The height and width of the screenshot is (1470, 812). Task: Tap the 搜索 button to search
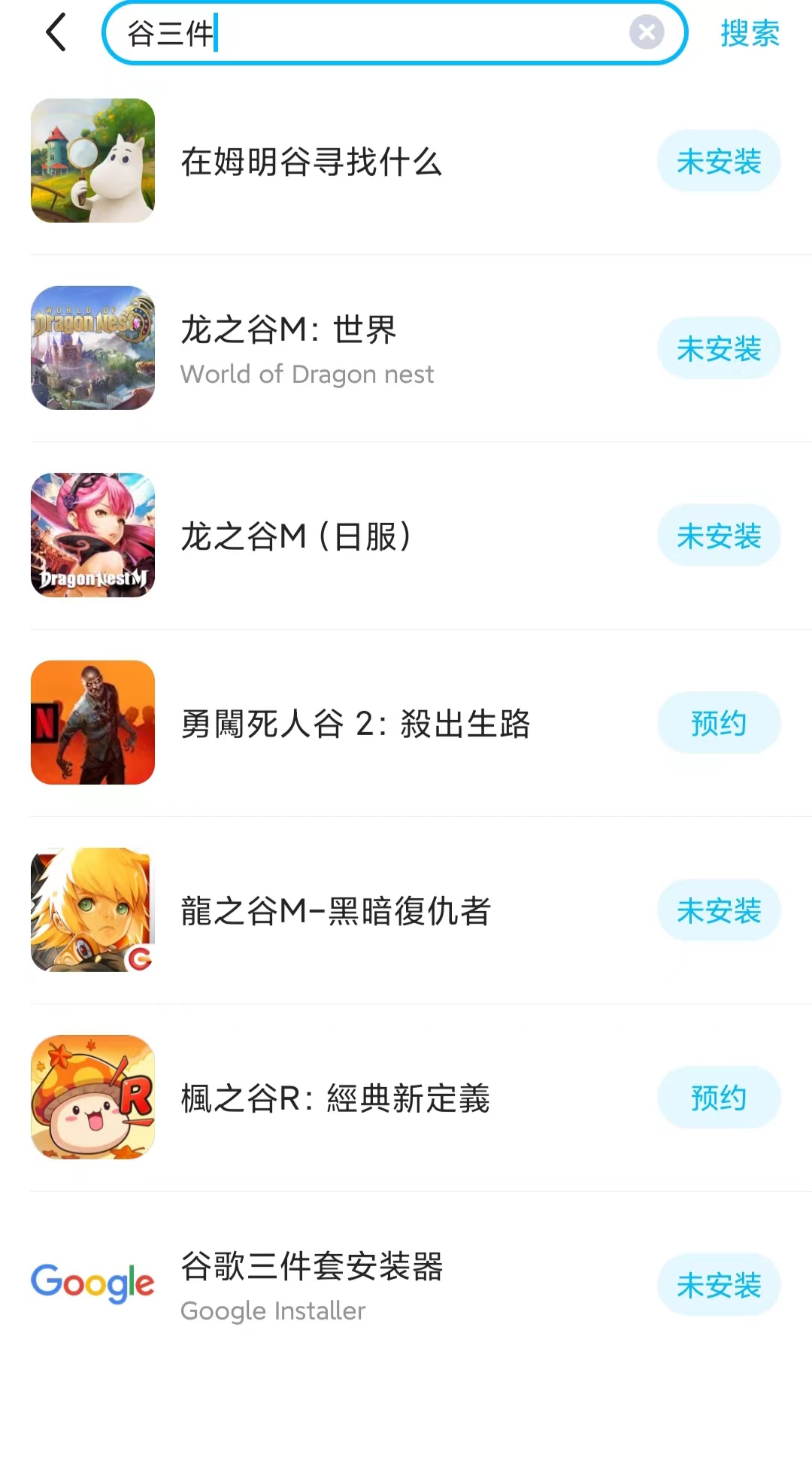pos(749,33)
